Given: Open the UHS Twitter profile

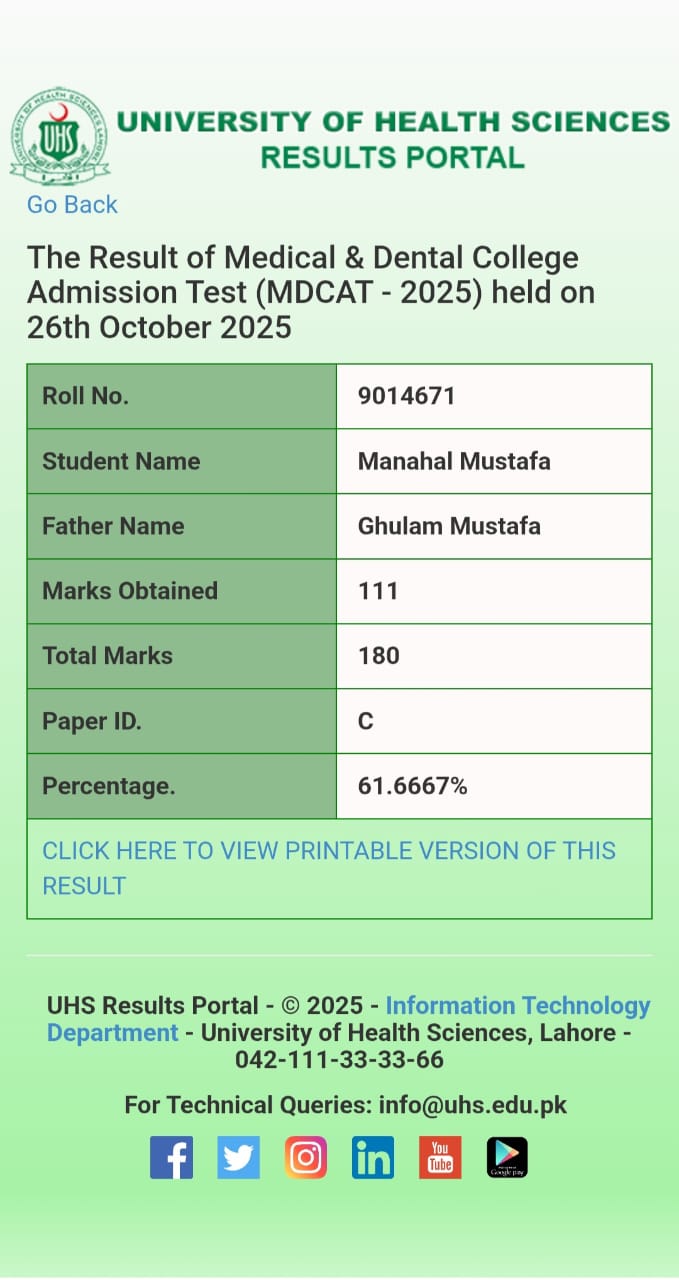Looking at the screenshot, I should 238,1158.
